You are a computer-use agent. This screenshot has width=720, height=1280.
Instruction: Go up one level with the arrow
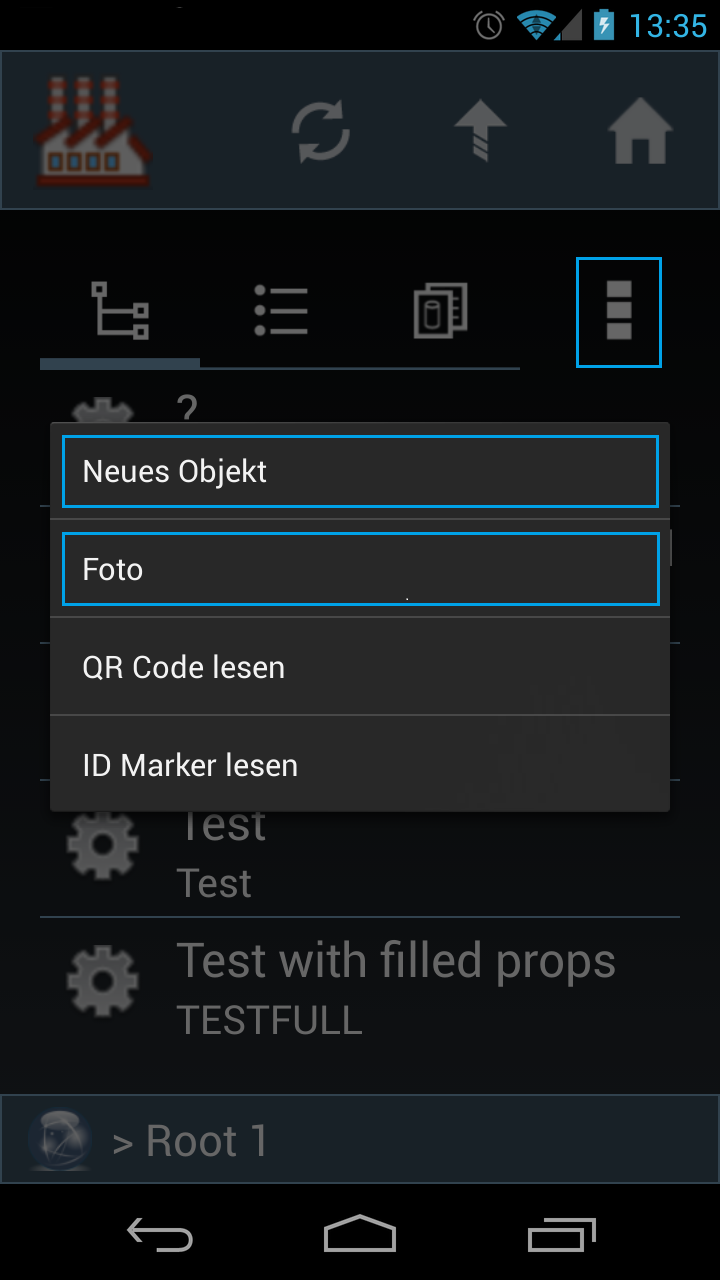tap(480, 131)
